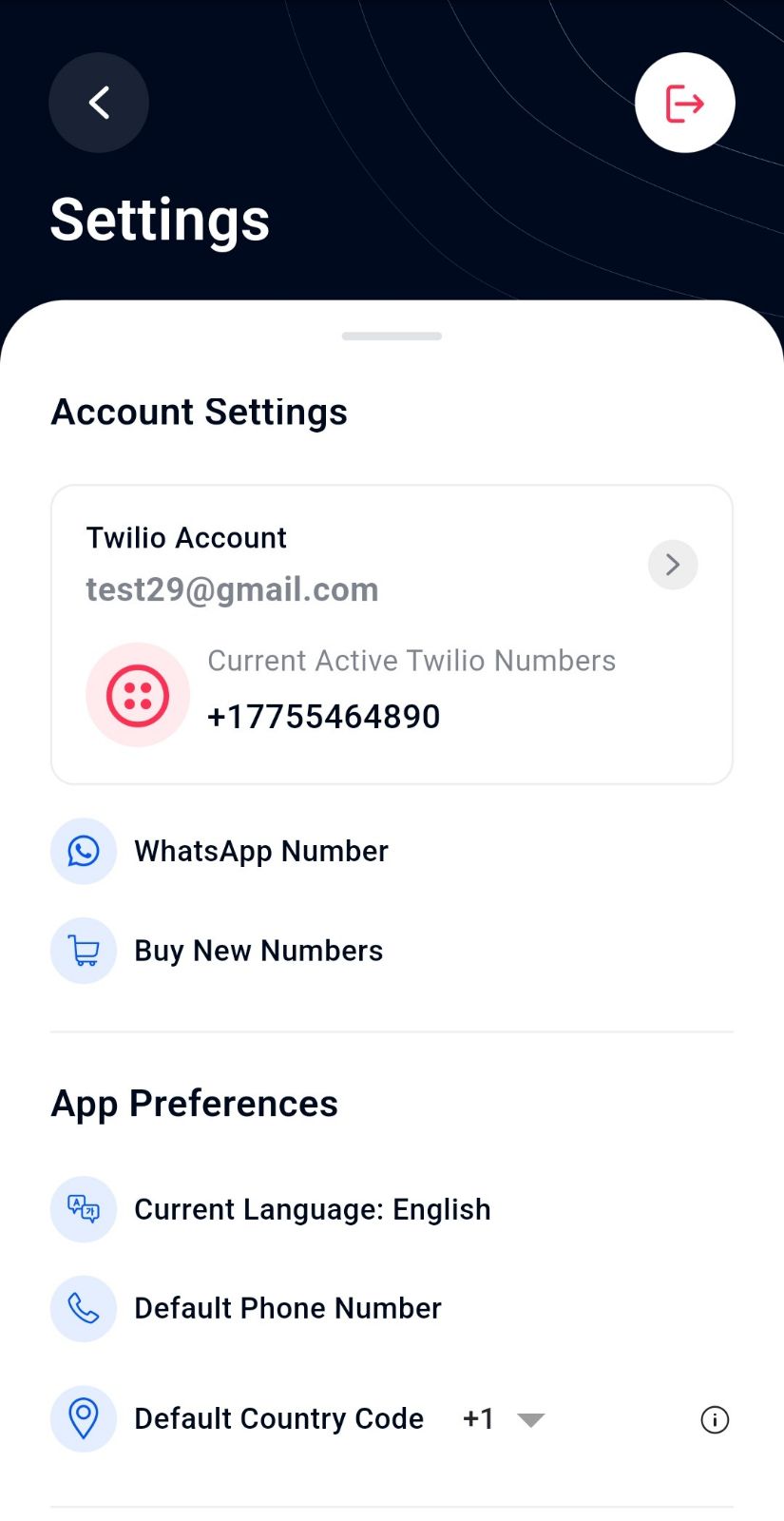Open WhatsApp Number settings
The width and height of the screenshot is (784, 1521).
coord(392,851)
